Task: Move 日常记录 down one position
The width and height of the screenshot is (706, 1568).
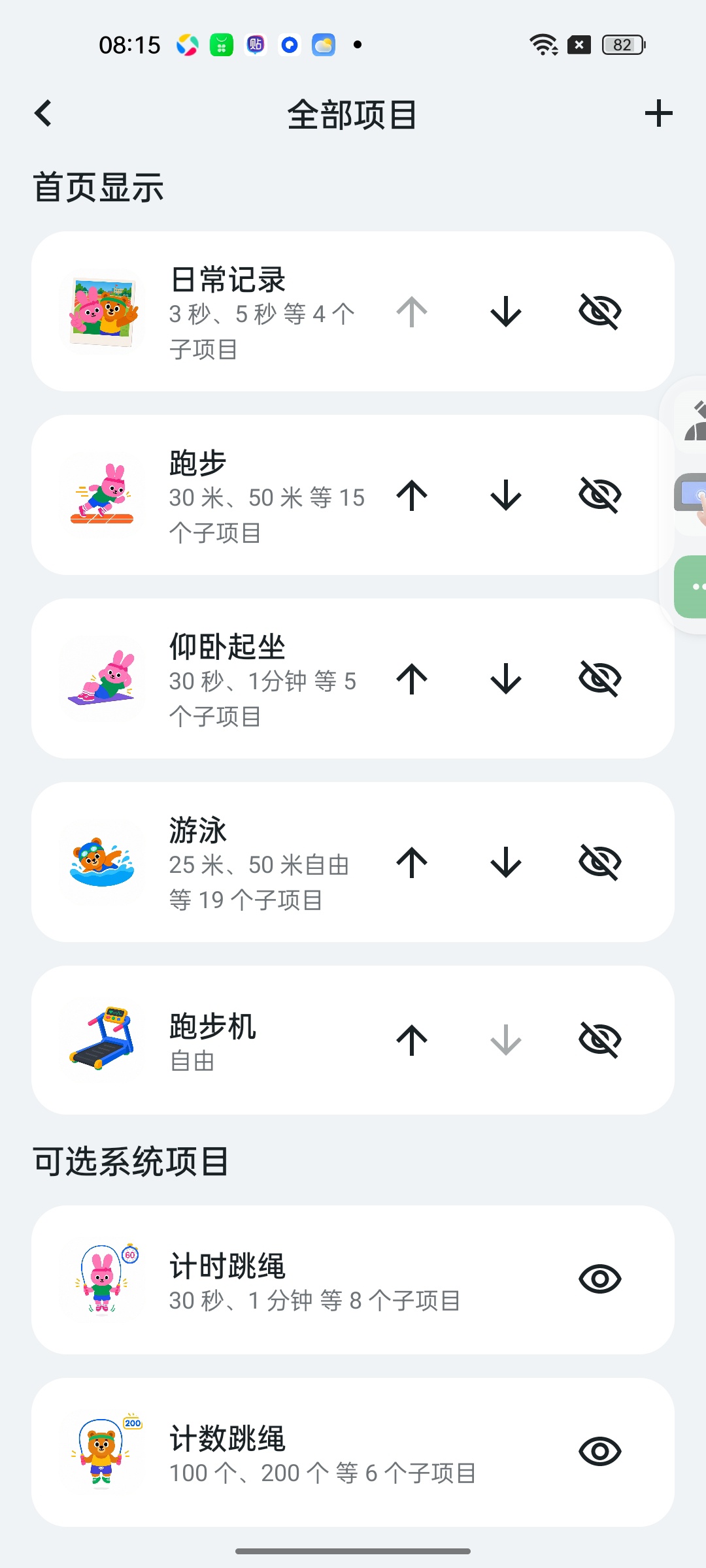Action: pos(506,312)
